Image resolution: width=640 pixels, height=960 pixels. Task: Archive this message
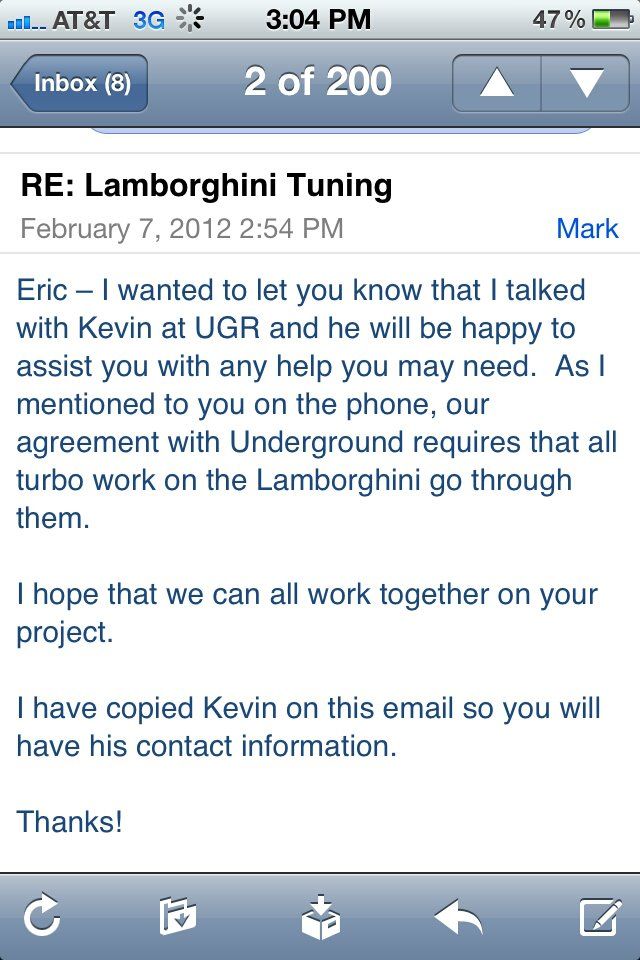[320, 916]
